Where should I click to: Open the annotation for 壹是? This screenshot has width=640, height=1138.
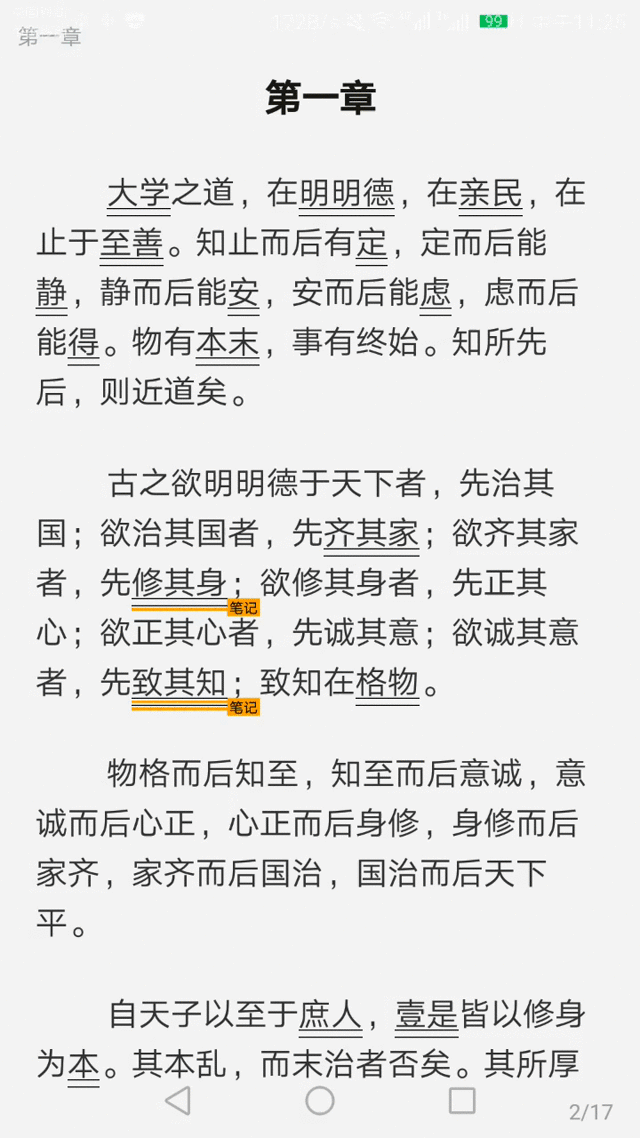pos(426,1015)
